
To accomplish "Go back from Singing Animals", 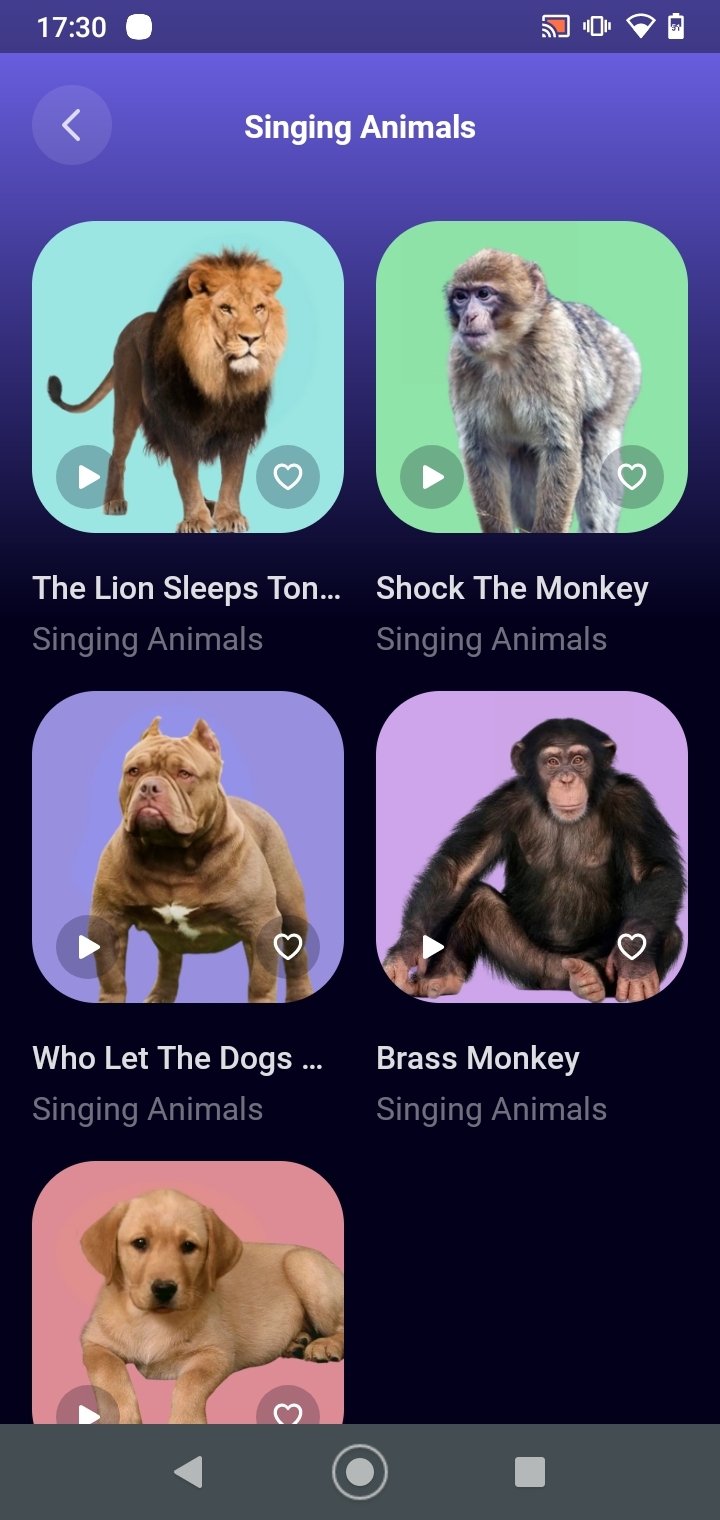I will [71, 125].
